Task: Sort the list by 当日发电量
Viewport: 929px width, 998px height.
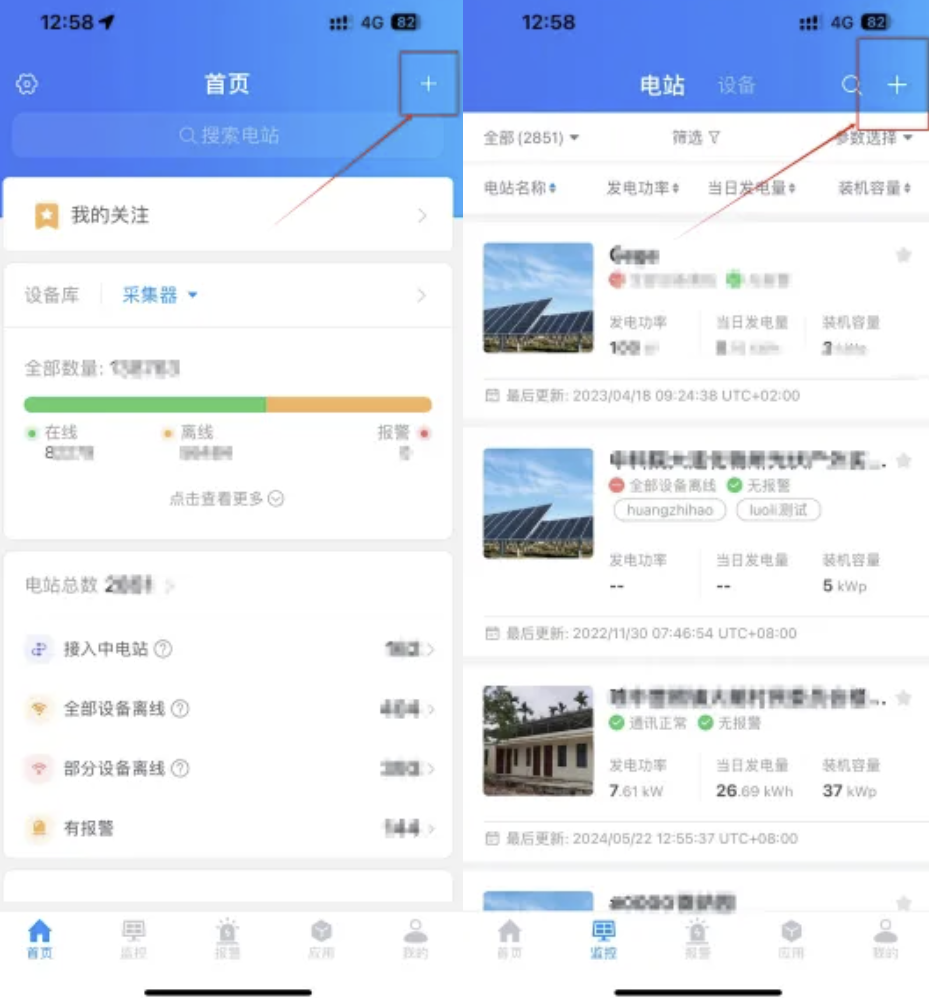Action: tap(752, 188)
